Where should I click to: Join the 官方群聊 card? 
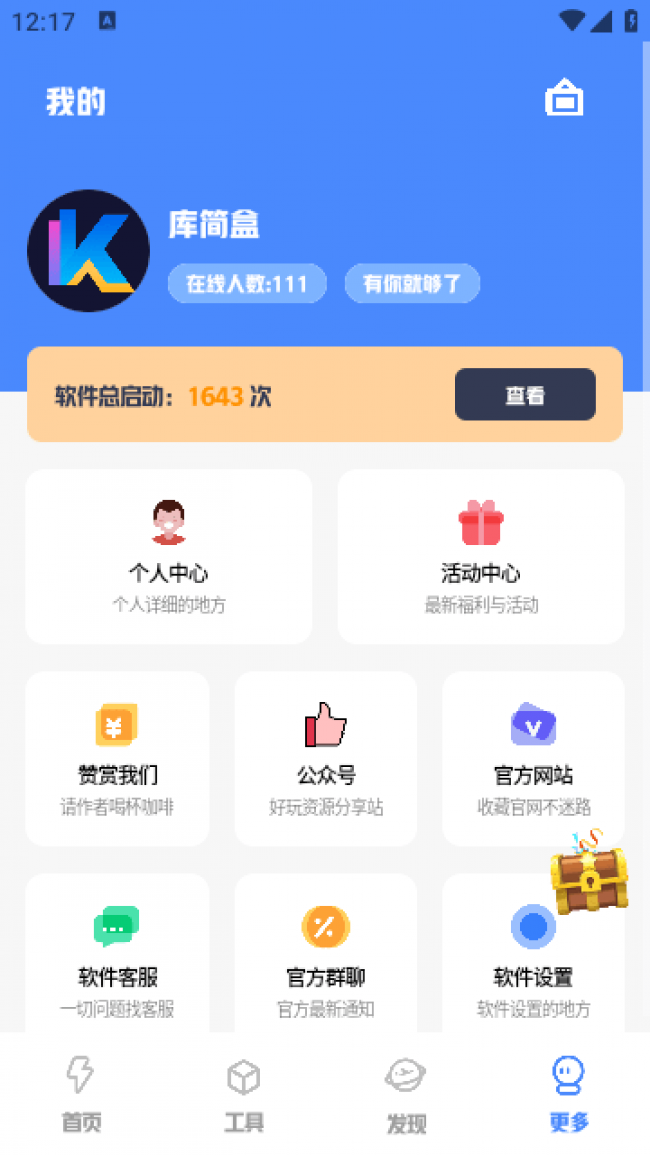(x=326, y=958)
